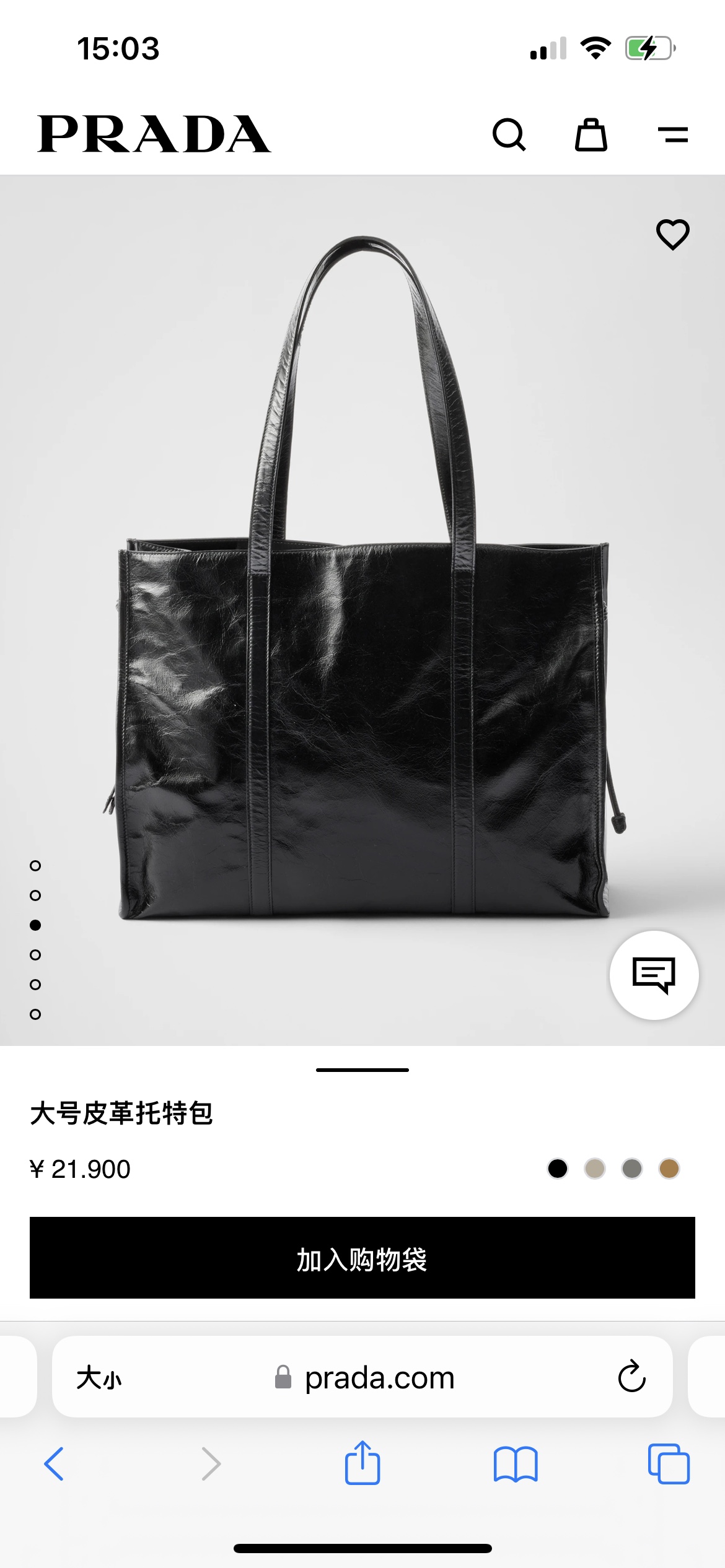
Task: Add the tote bag to wishlist heart
Action: pyautogui.click(x=673, y=235)
